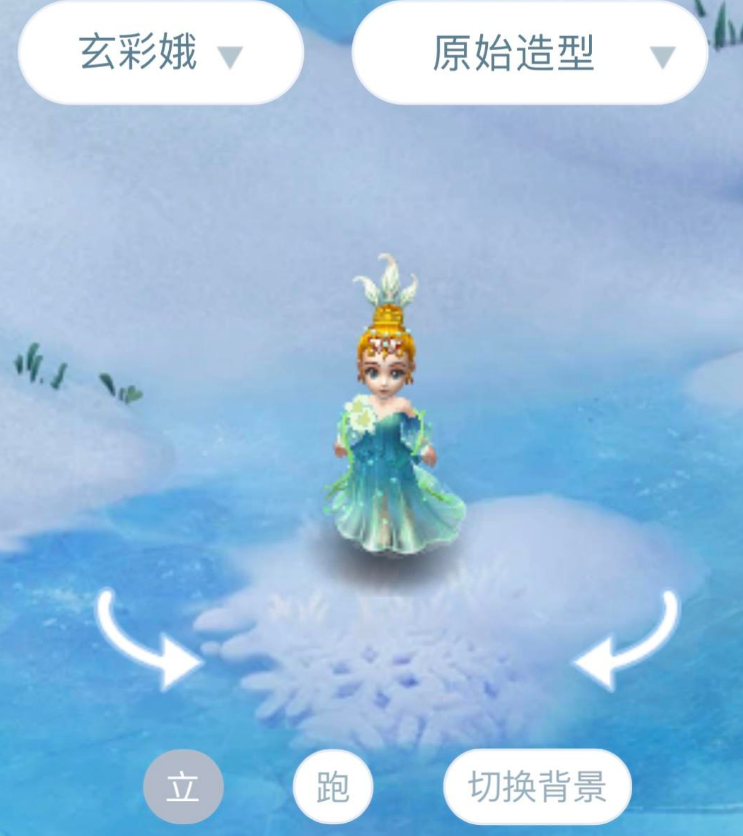Select the 玄彩娥 name pill at top left
Screen dimensions: 743x836
coord(140,52)
